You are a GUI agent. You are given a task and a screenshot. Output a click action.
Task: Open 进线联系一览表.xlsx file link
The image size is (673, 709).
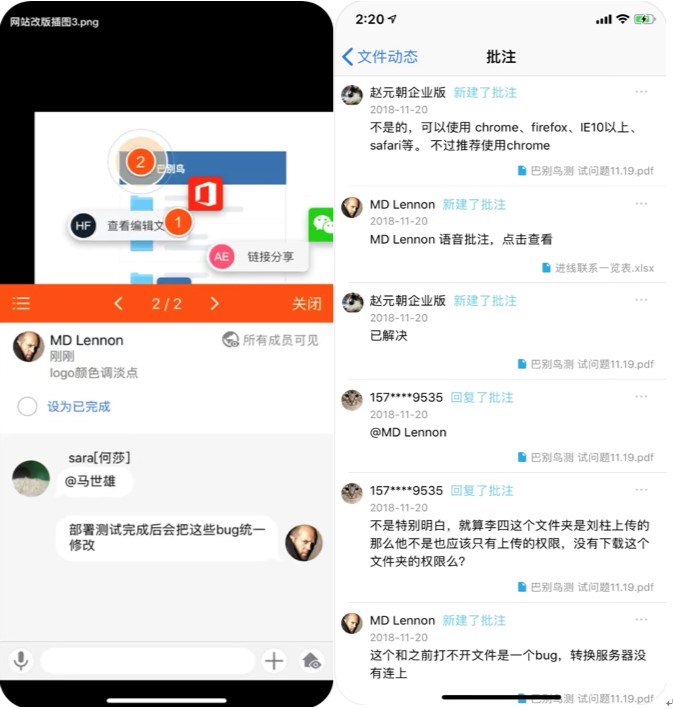(x=597, y=267)
